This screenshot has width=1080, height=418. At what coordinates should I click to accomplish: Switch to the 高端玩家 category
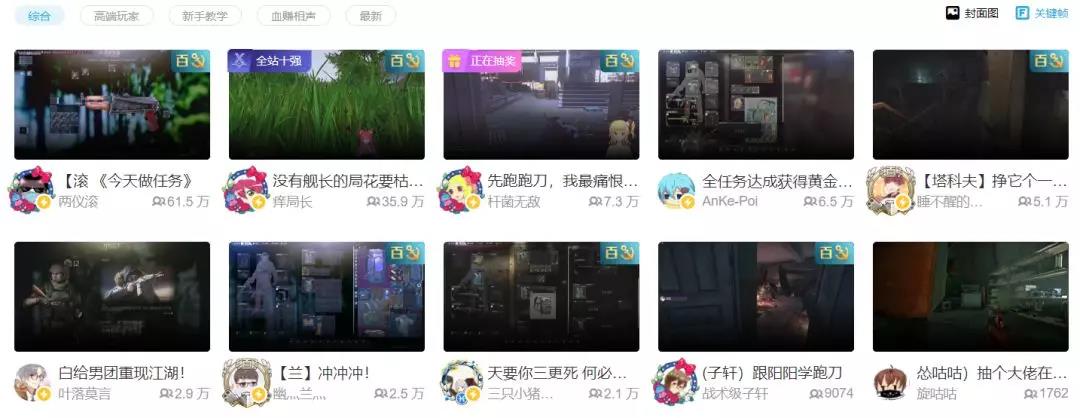[x=116, y=16]
